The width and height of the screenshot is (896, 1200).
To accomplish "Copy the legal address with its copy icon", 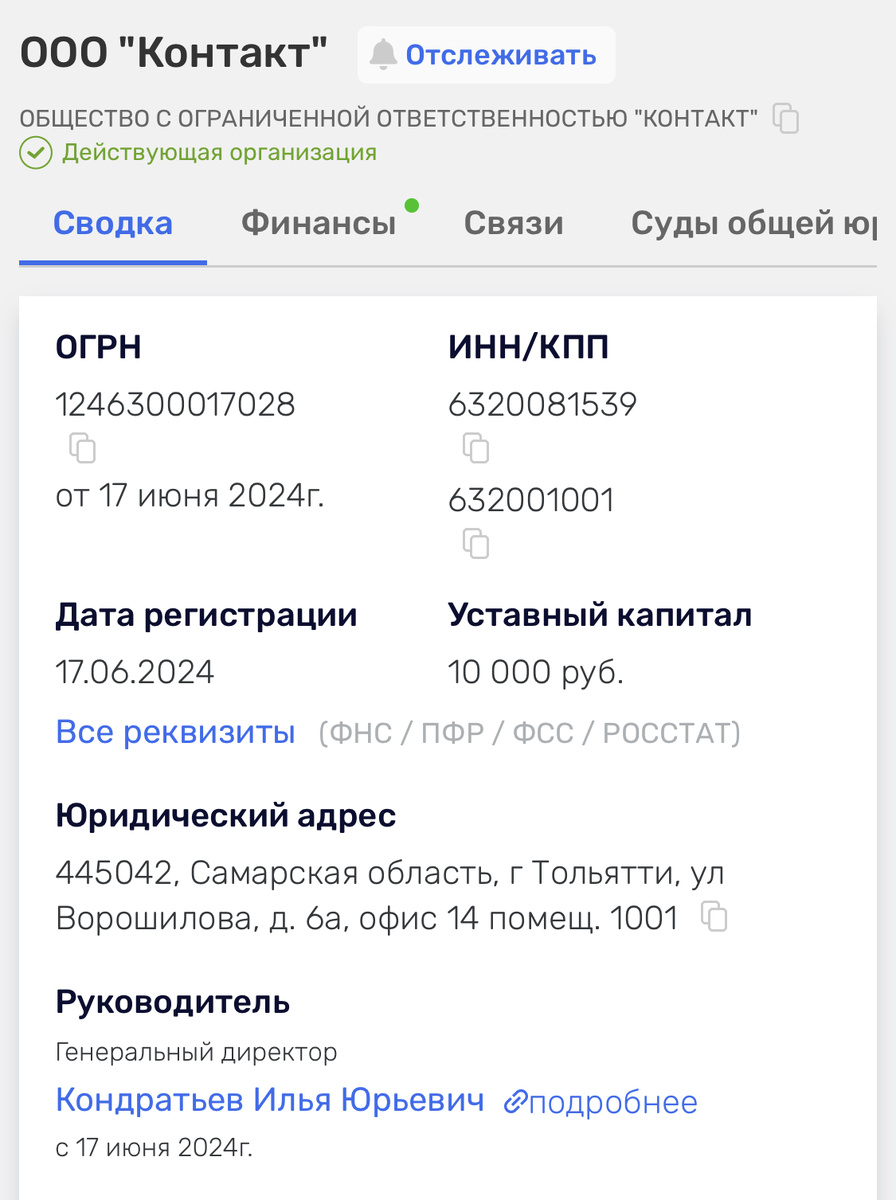I will click(x=714, y=916).
